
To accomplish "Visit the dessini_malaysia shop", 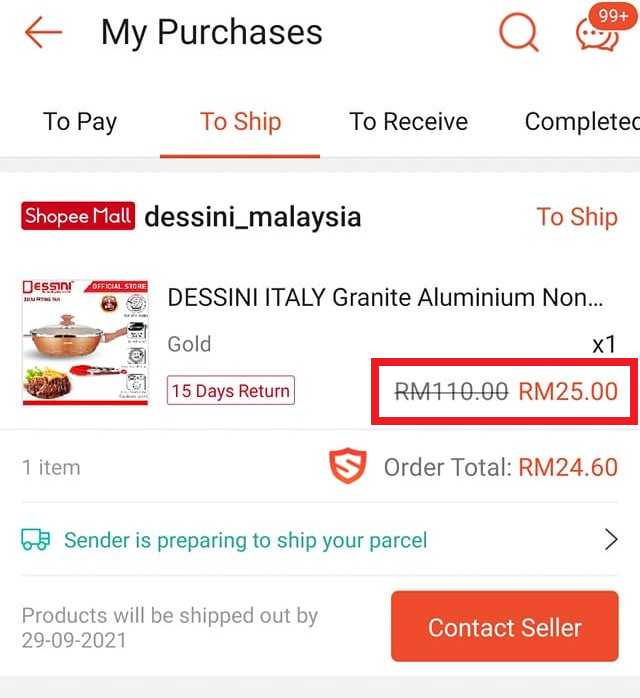I will [x=252, y=217].
